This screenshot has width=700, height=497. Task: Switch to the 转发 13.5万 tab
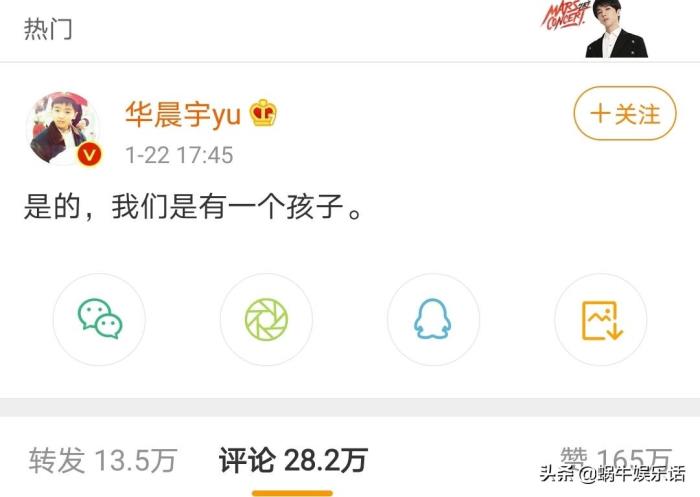tap(102, 460)
